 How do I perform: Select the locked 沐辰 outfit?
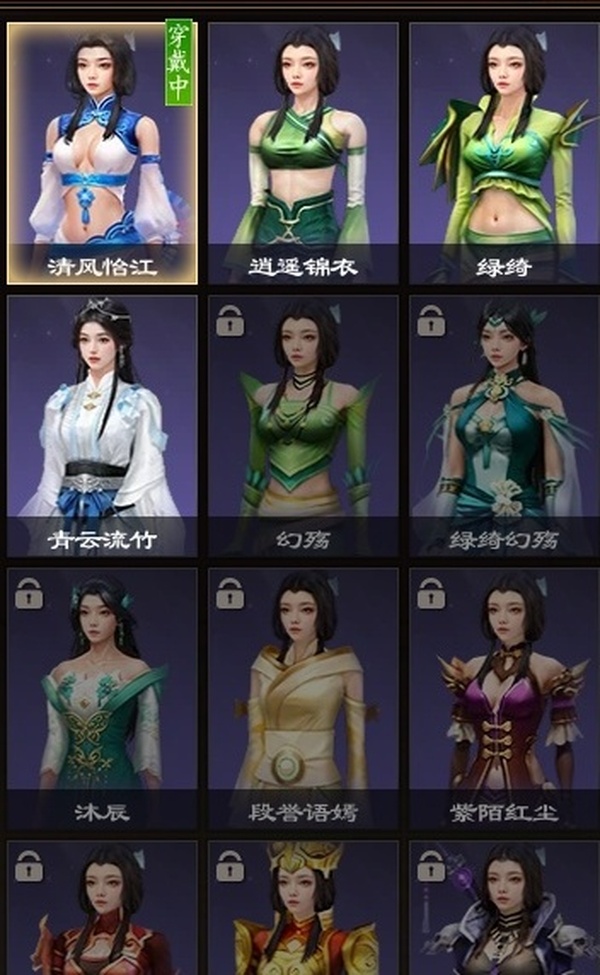pos(103,697)
